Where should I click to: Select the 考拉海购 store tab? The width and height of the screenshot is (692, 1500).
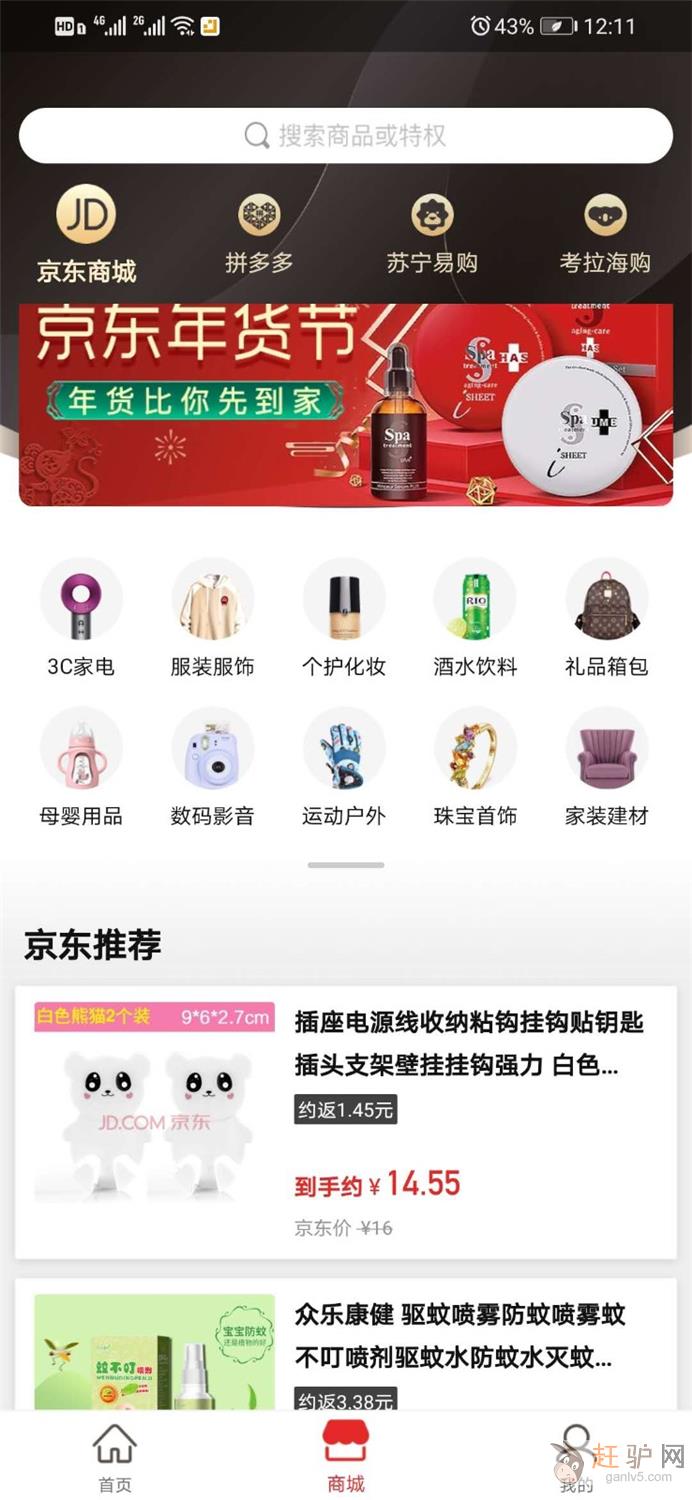tap(605, 234)
